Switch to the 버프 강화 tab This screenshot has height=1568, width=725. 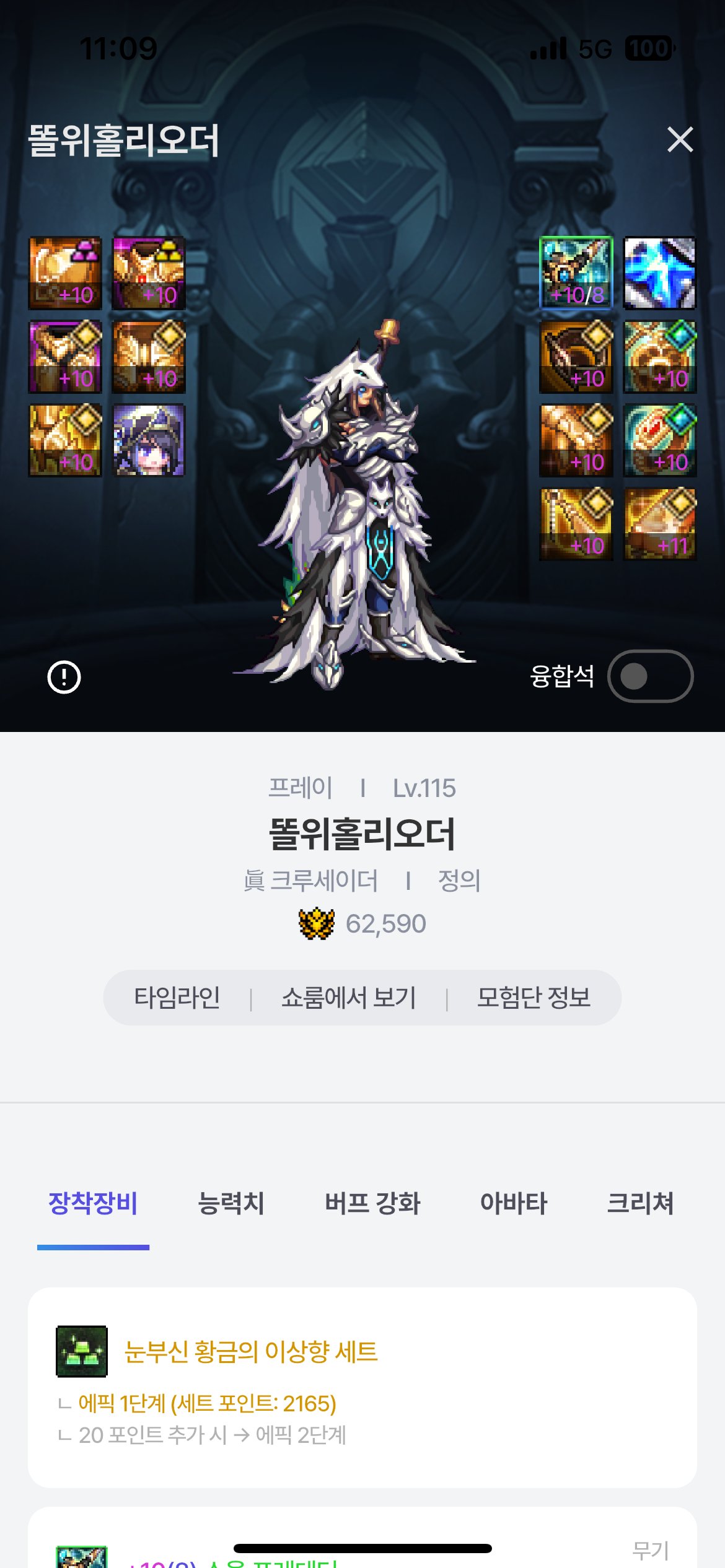[372, 1203]
